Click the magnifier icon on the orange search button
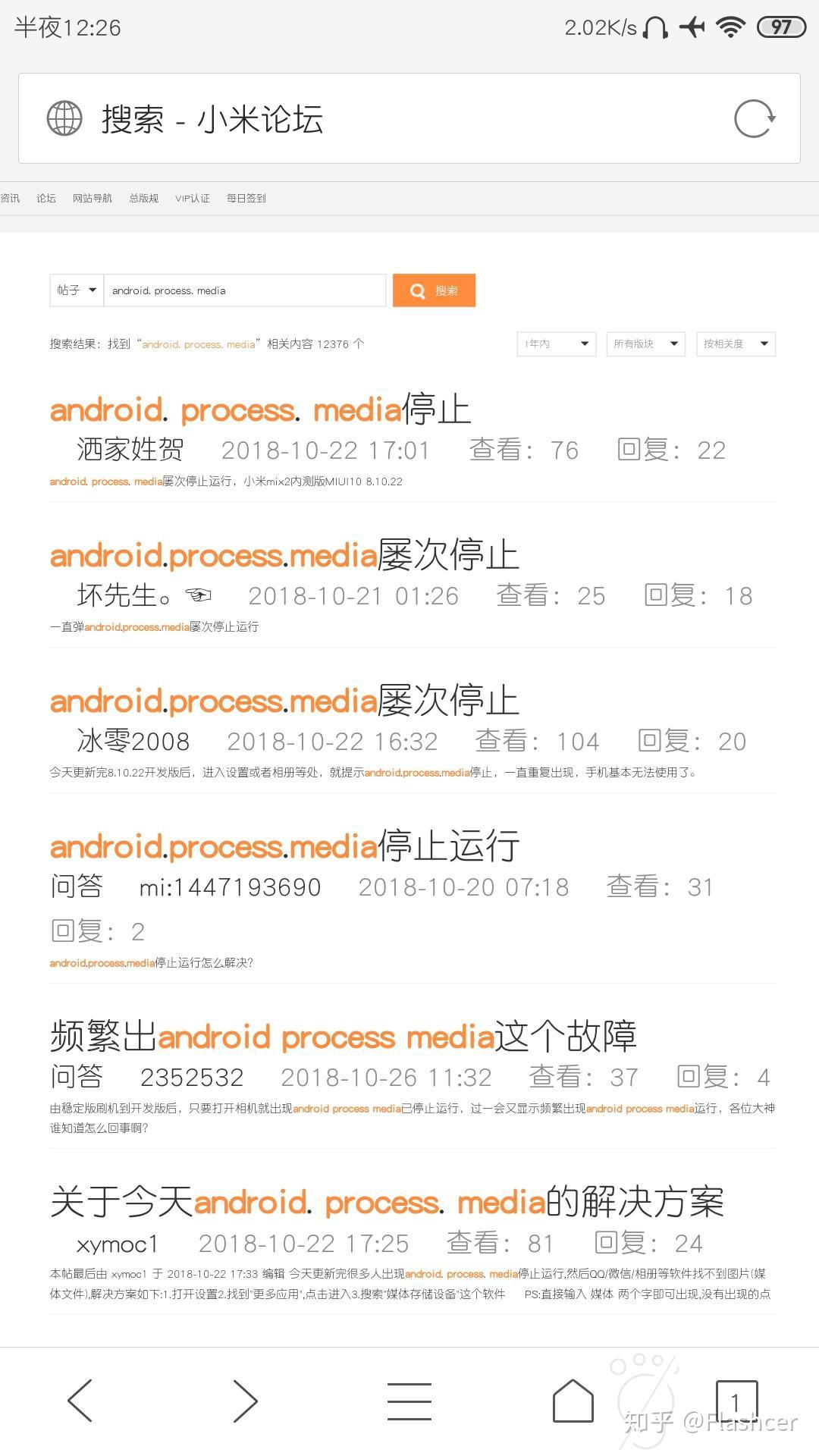The width and height of the screenshot is (819, 1456). pyautogui.click(x=418, y=290)
